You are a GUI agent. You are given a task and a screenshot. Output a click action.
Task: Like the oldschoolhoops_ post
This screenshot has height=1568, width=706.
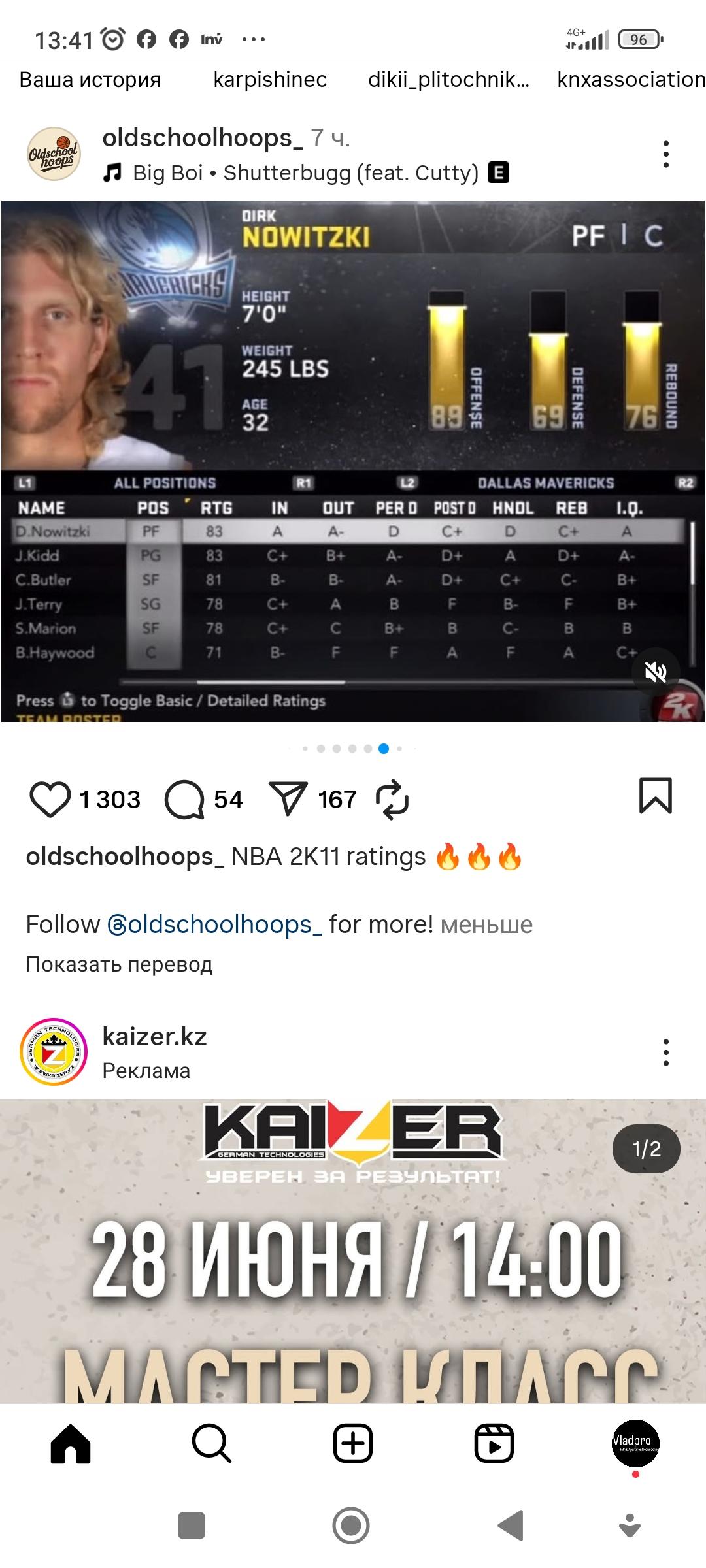tap(50, 799)
